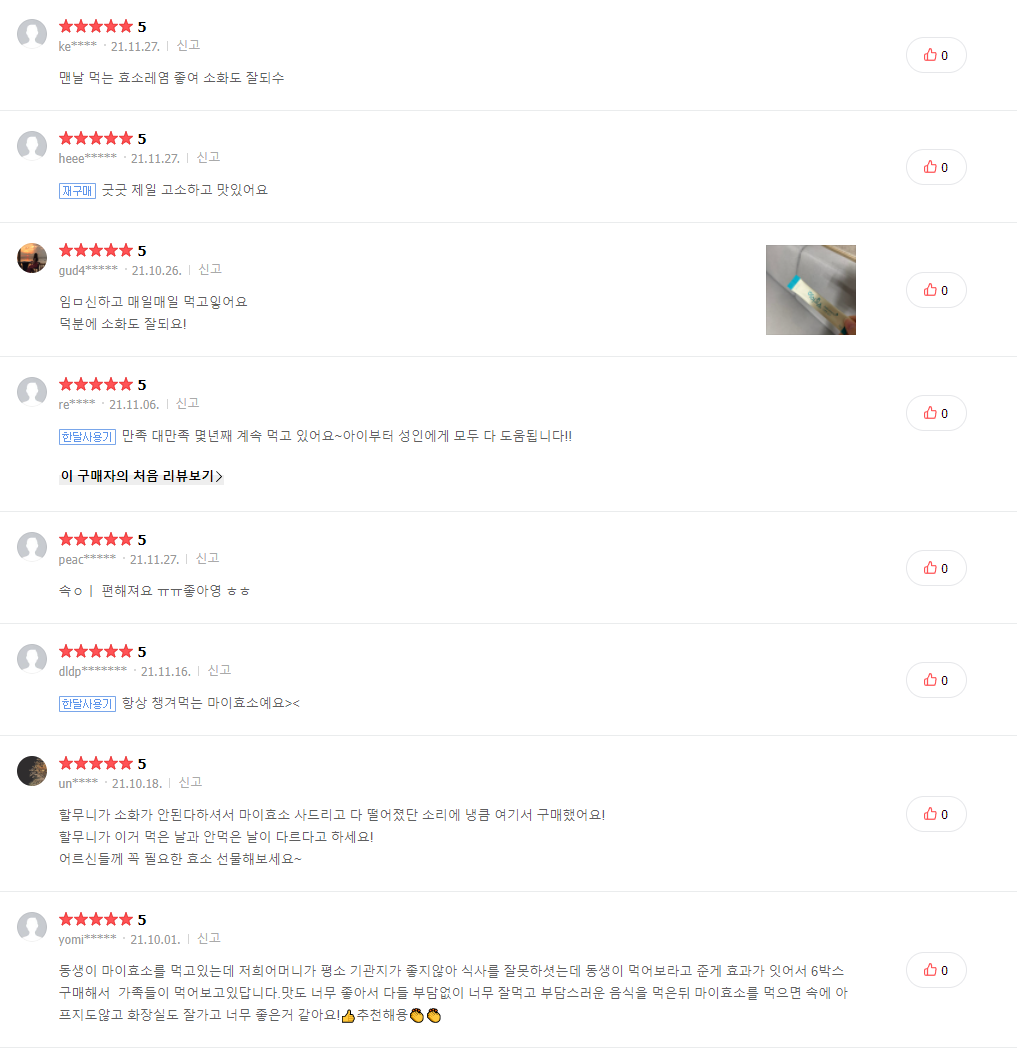Report heee*****'s review via 신고
Viewport: 1018px width, 1049px height.
(208, 157)
